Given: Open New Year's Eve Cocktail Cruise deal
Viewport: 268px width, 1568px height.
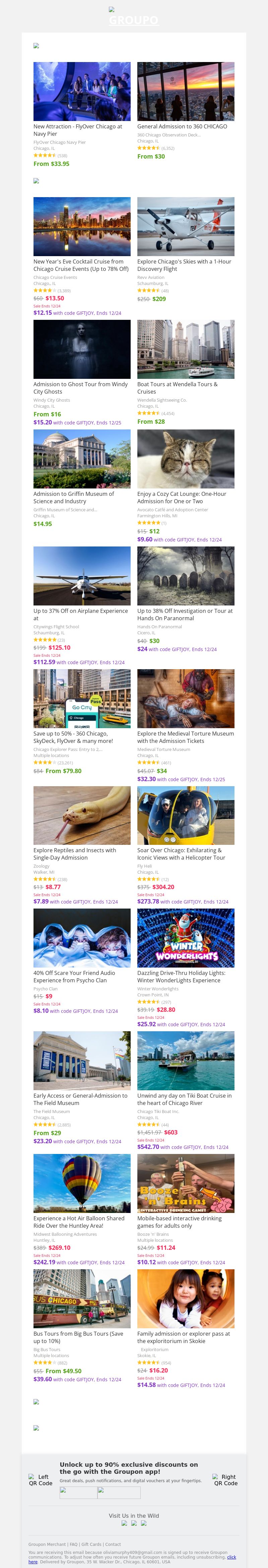Looking at the screenshot, I should click(x=81, y=226).
